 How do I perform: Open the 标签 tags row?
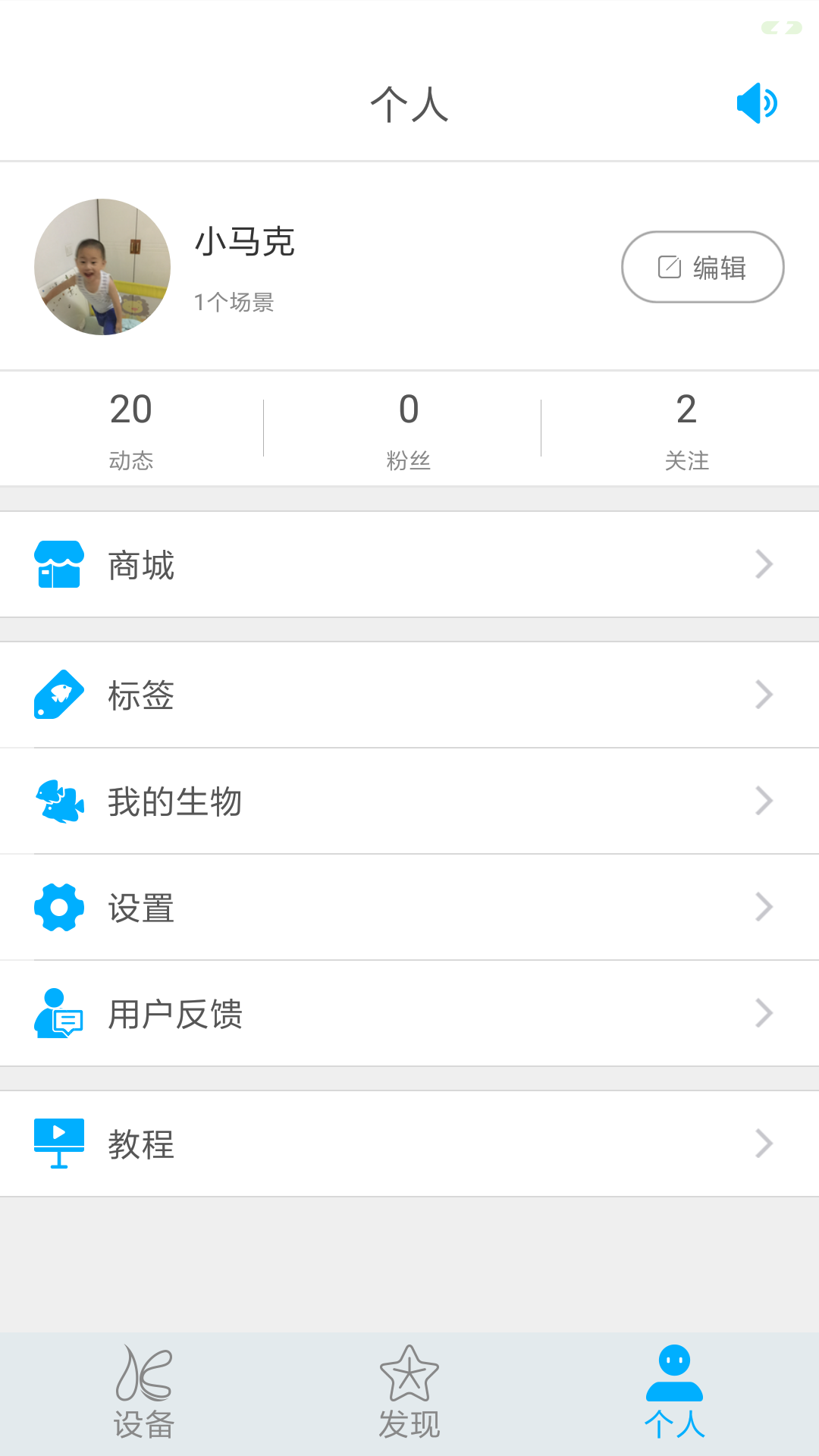coord(409,695)
